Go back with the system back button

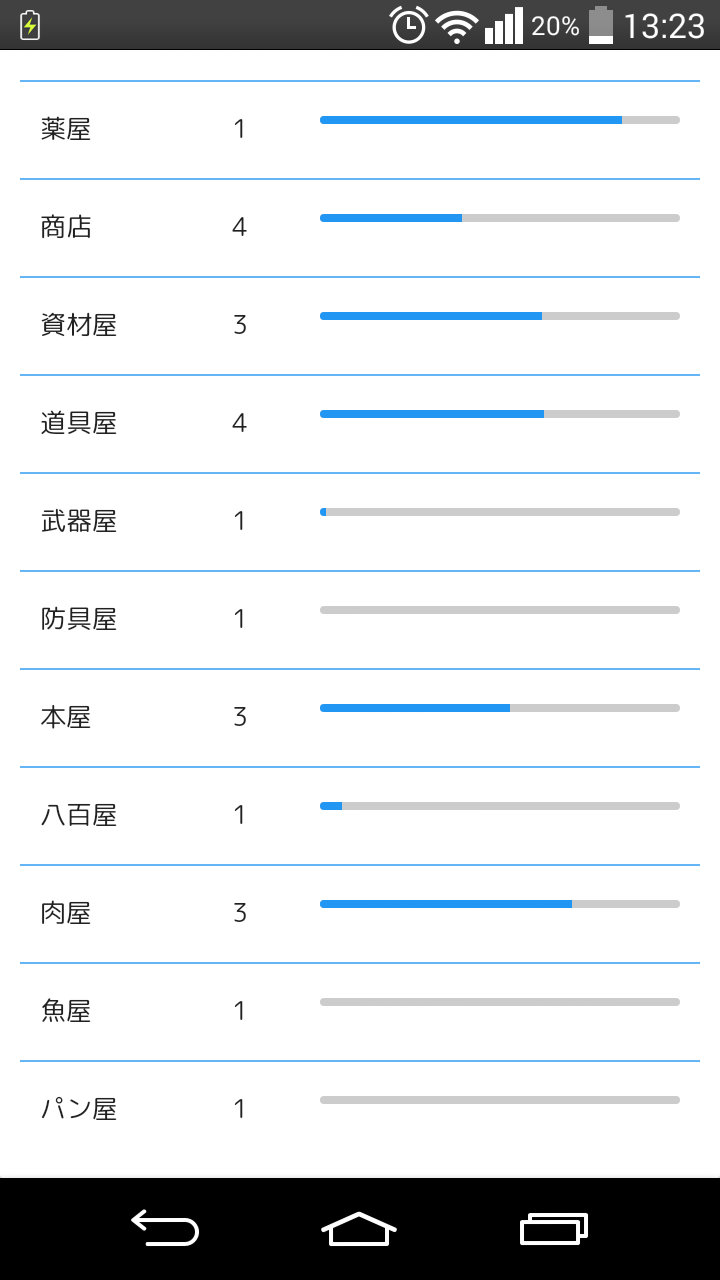[x=165, y=1228]
